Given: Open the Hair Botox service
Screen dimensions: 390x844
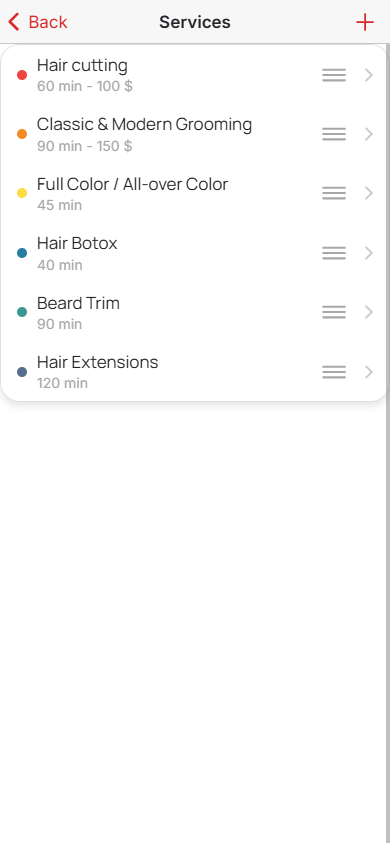Looking at the screenshot, I should coord(194,253).
